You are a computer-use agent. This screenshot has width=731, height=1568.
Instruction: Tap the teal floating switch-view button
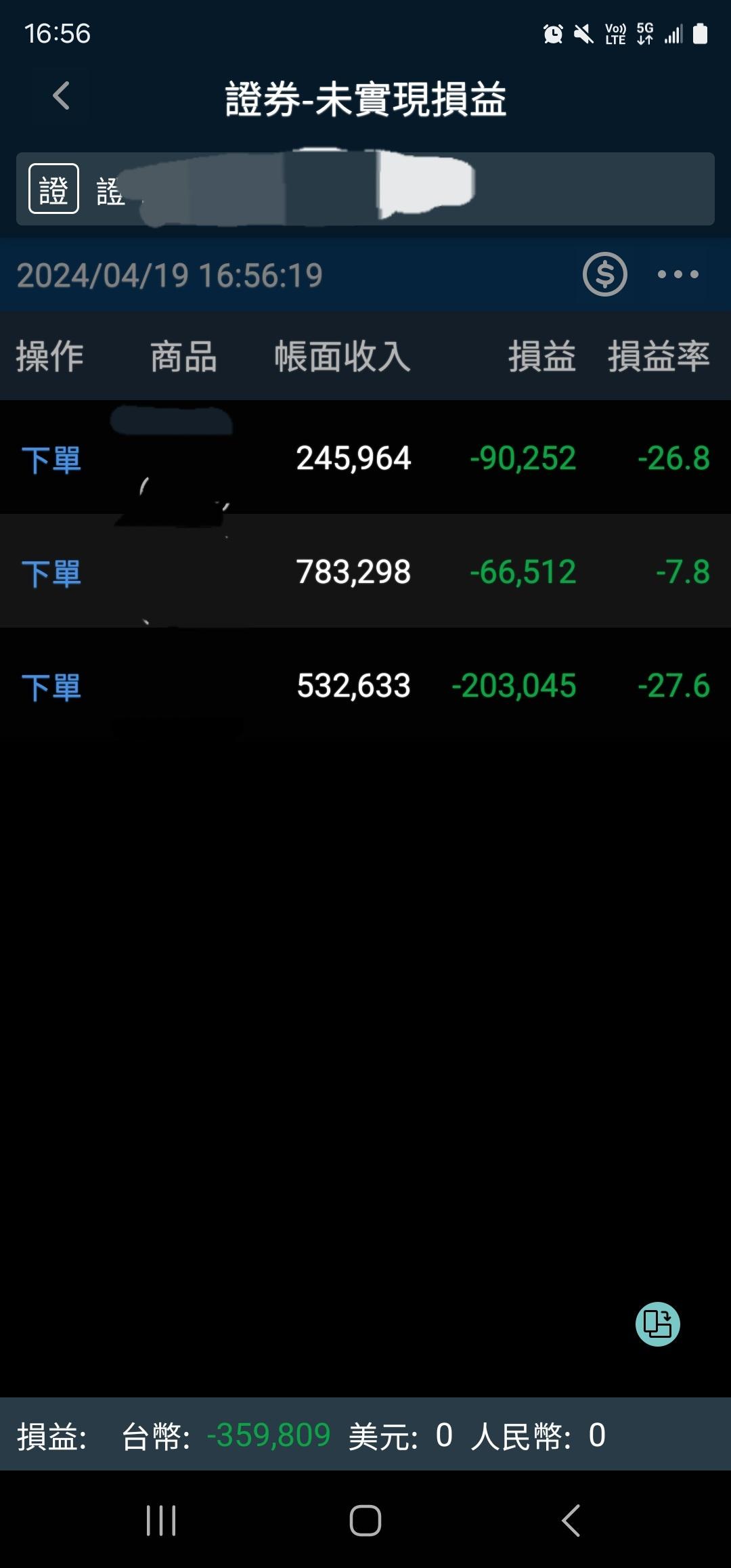click(x=657, y=1324)
